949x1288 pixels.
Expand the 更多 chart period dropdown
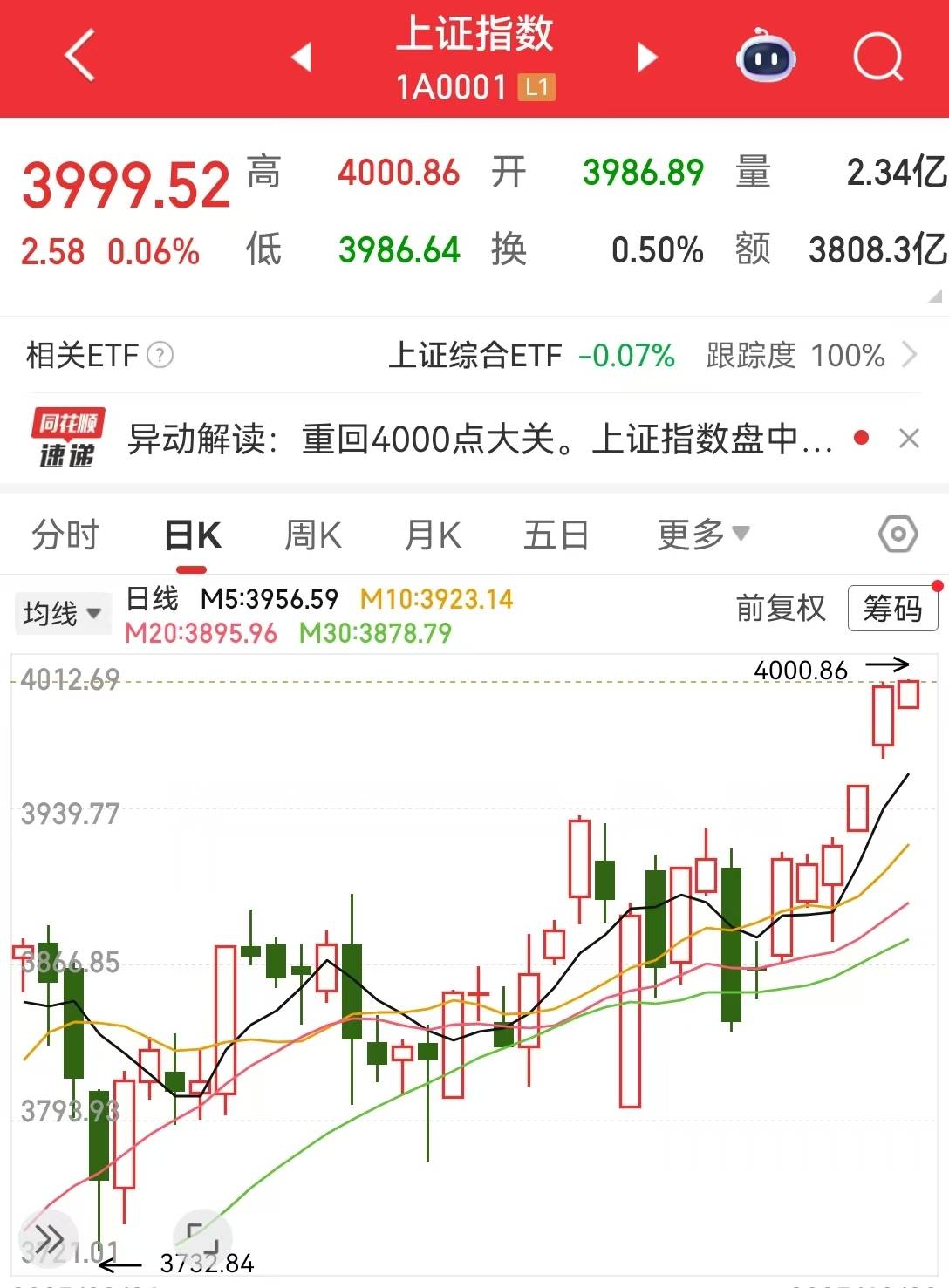click(x=703, y=535)
